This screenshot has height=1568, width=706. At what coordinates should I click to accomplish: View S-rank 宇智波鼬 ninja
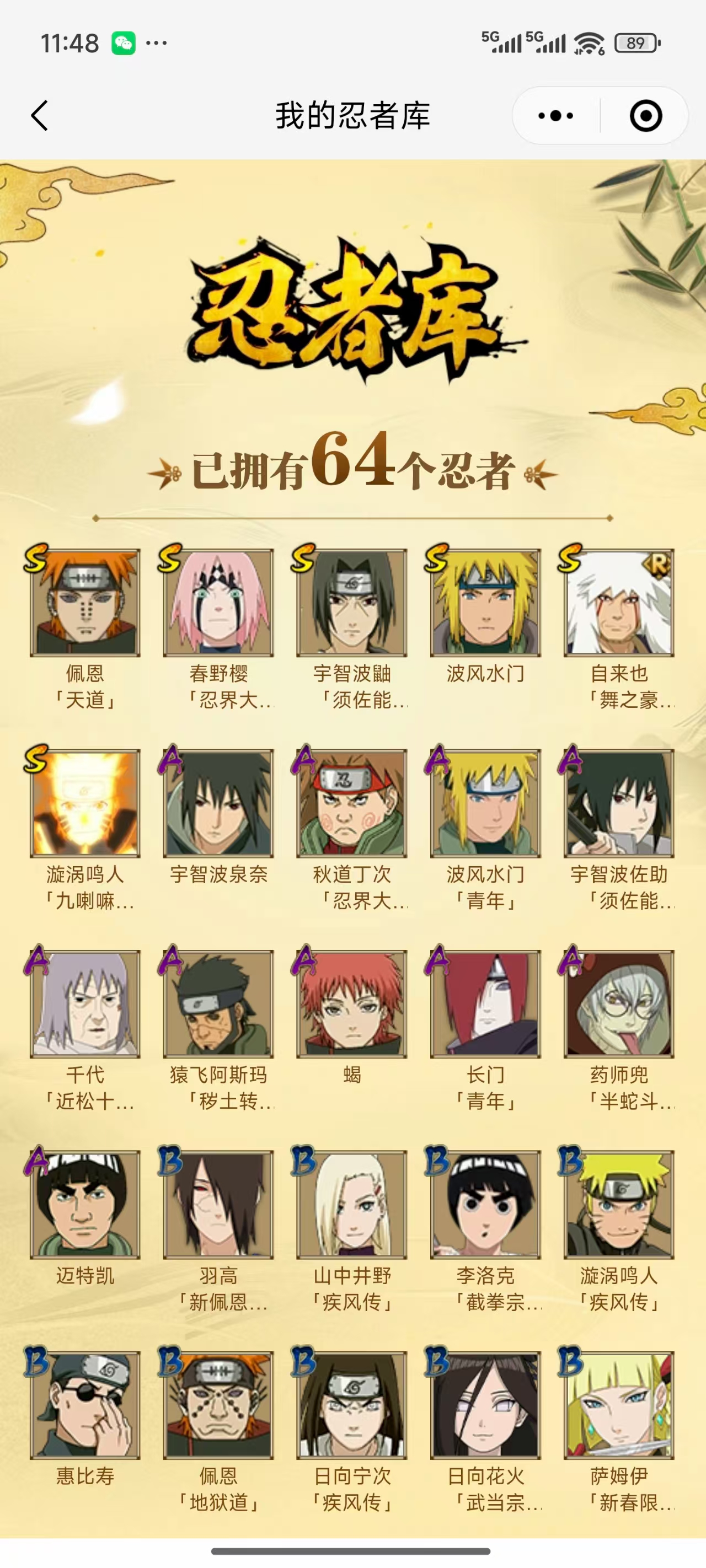pyautogui.click(x=351, y=603)
